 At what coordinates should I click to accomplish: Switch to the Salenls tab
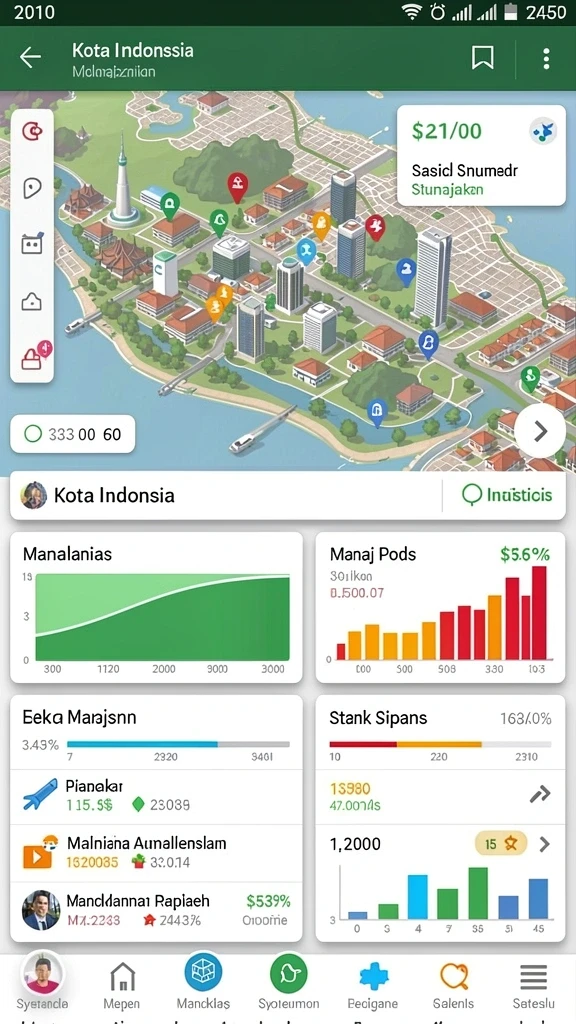pyautogui.click(x=454, y=985)
